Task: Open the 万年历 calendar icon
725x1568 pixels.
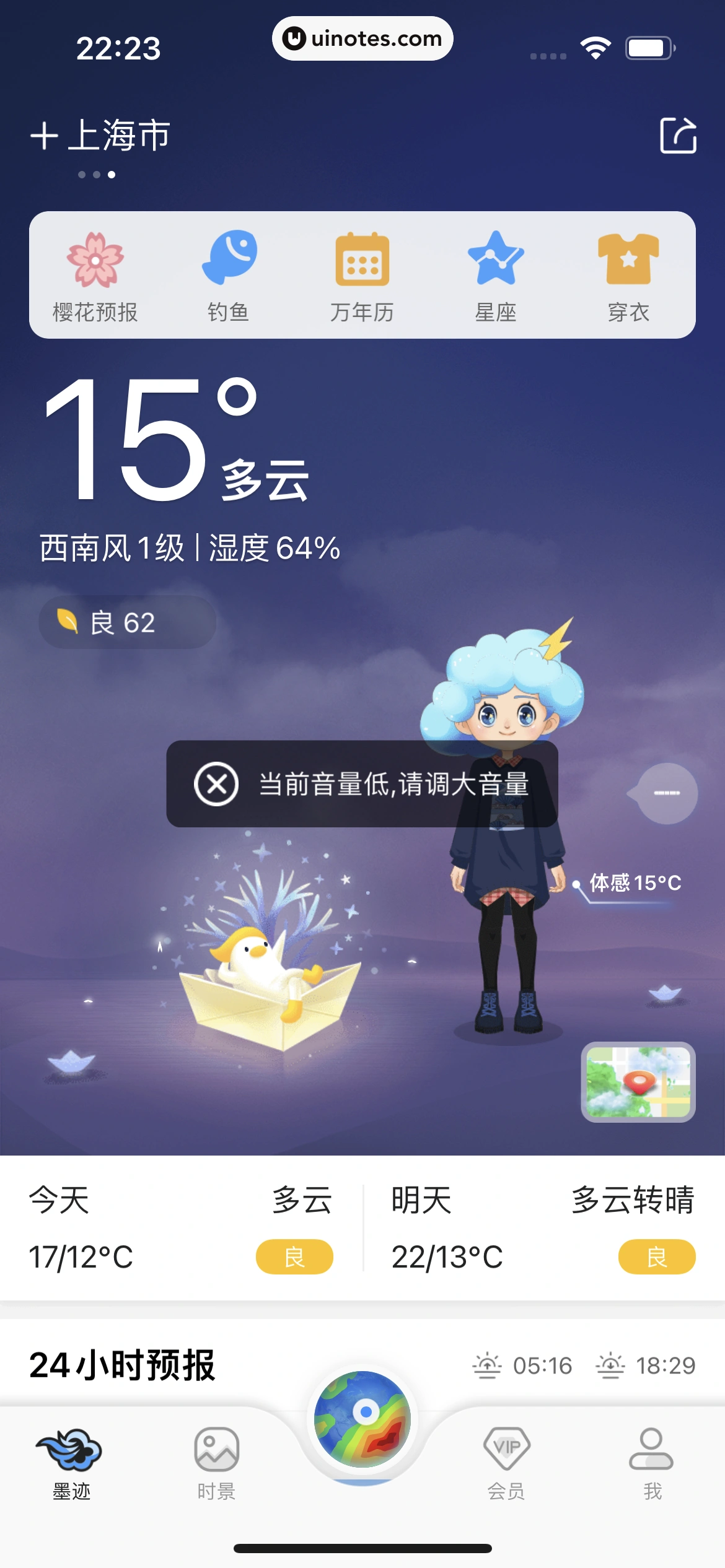Action: (x=362, y=272)
